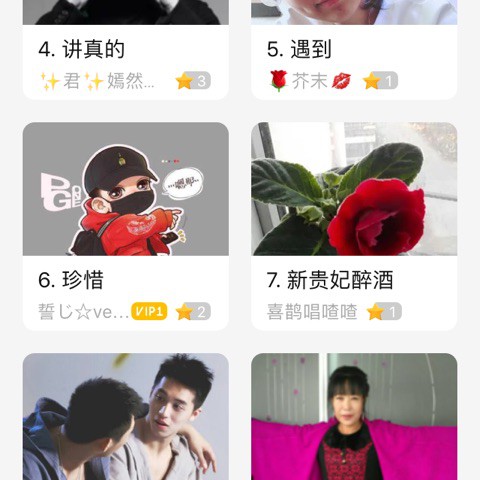Open the 7. 新贵妃醉酒 card

354,226
